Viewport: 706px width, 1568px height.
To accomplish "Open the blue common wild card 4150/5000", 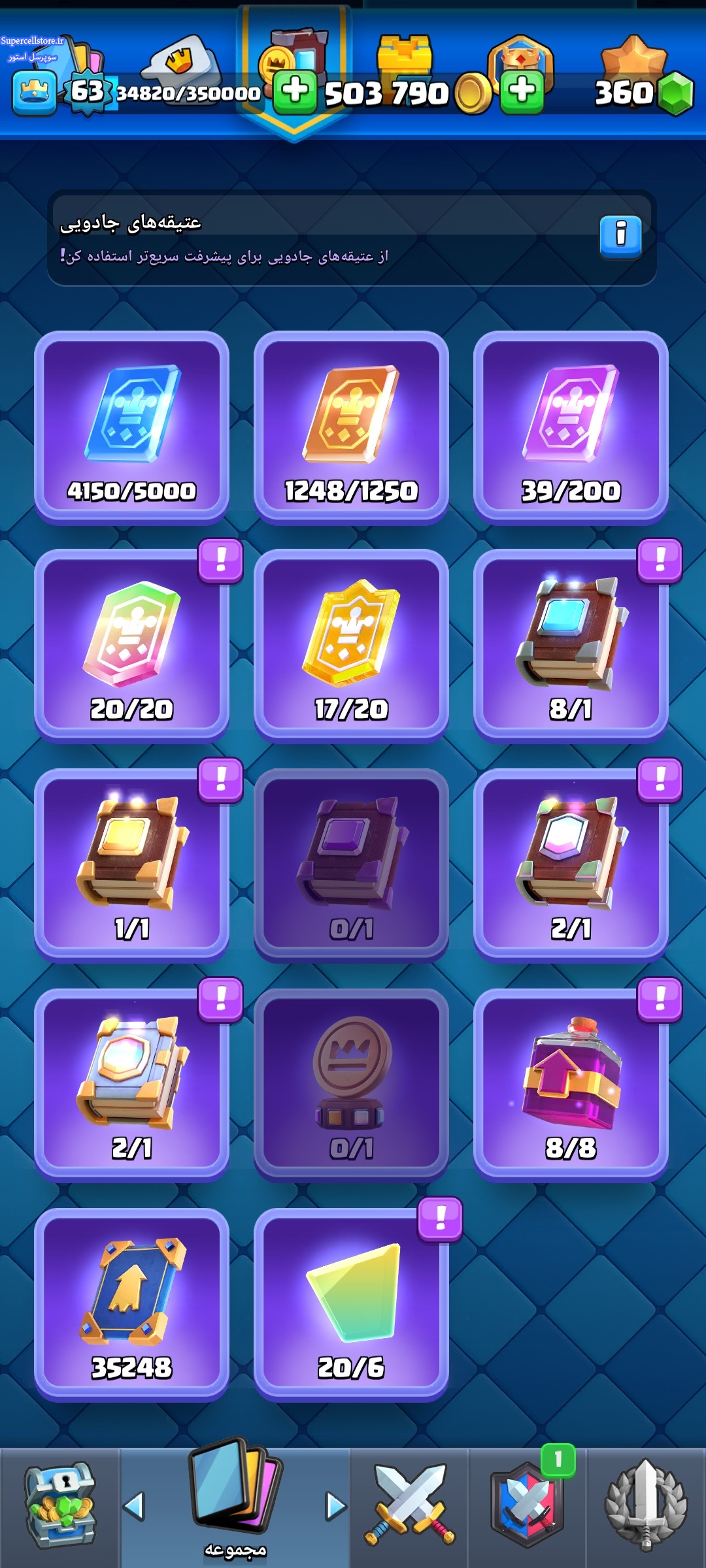I will pos(131,427).
